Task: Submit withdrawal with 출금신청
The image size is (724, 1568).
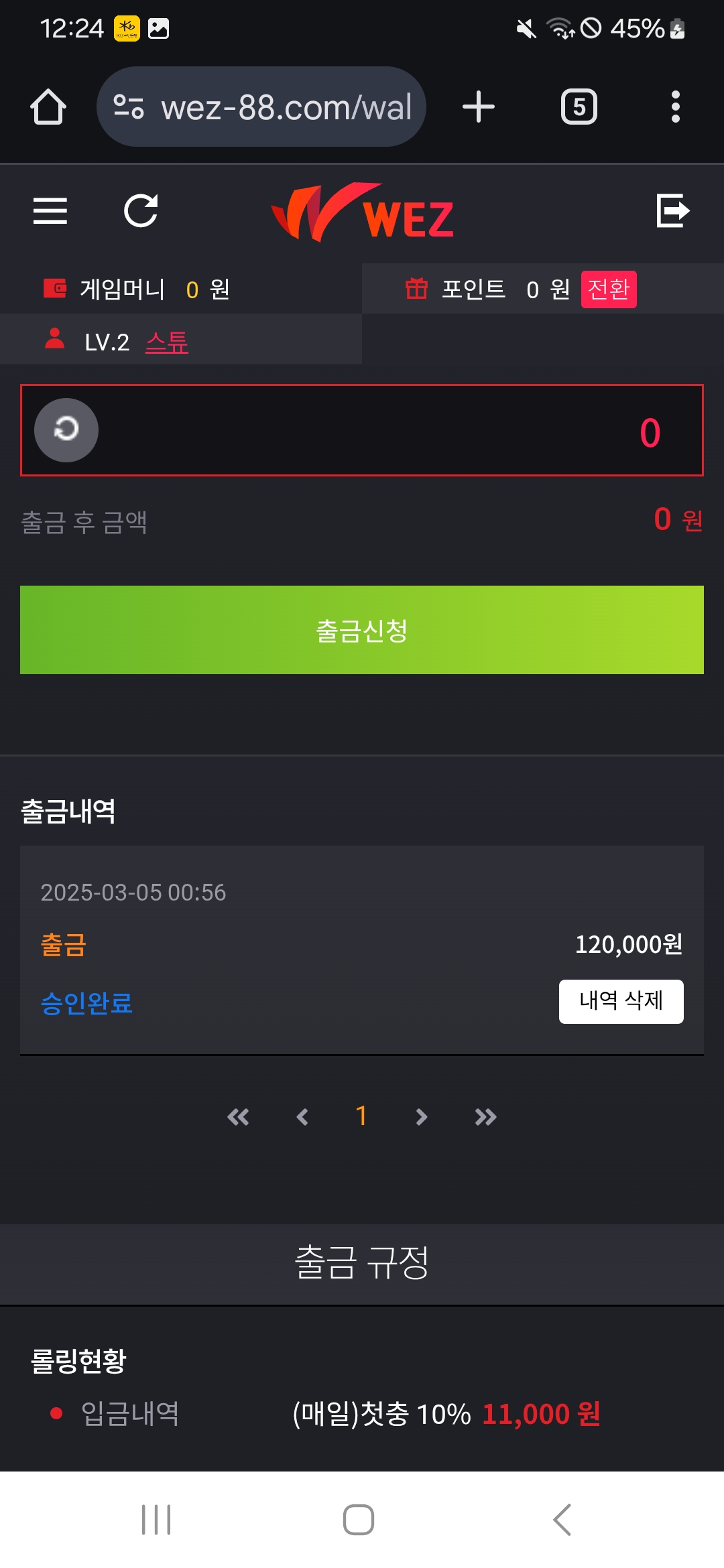Action: point(362,630)
